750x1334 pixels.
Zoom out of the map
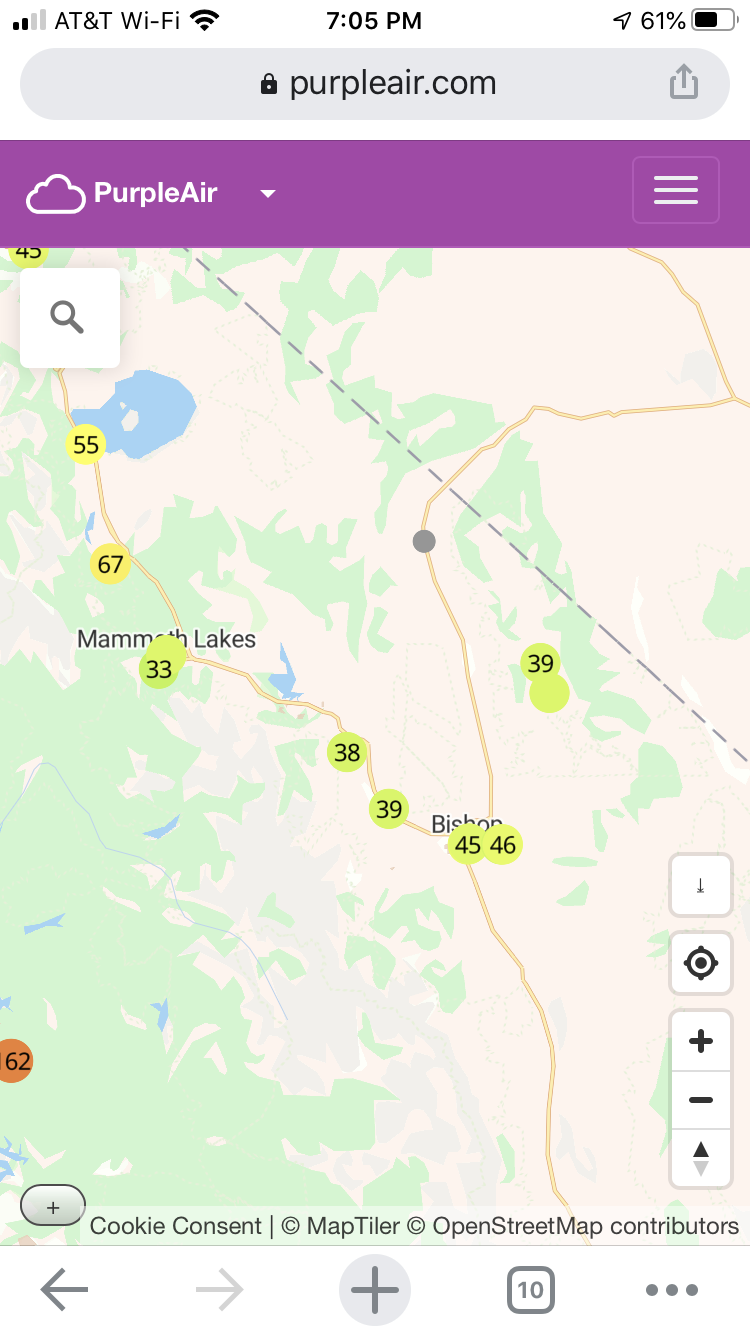pyautogui.click(x=701, y=1100)
